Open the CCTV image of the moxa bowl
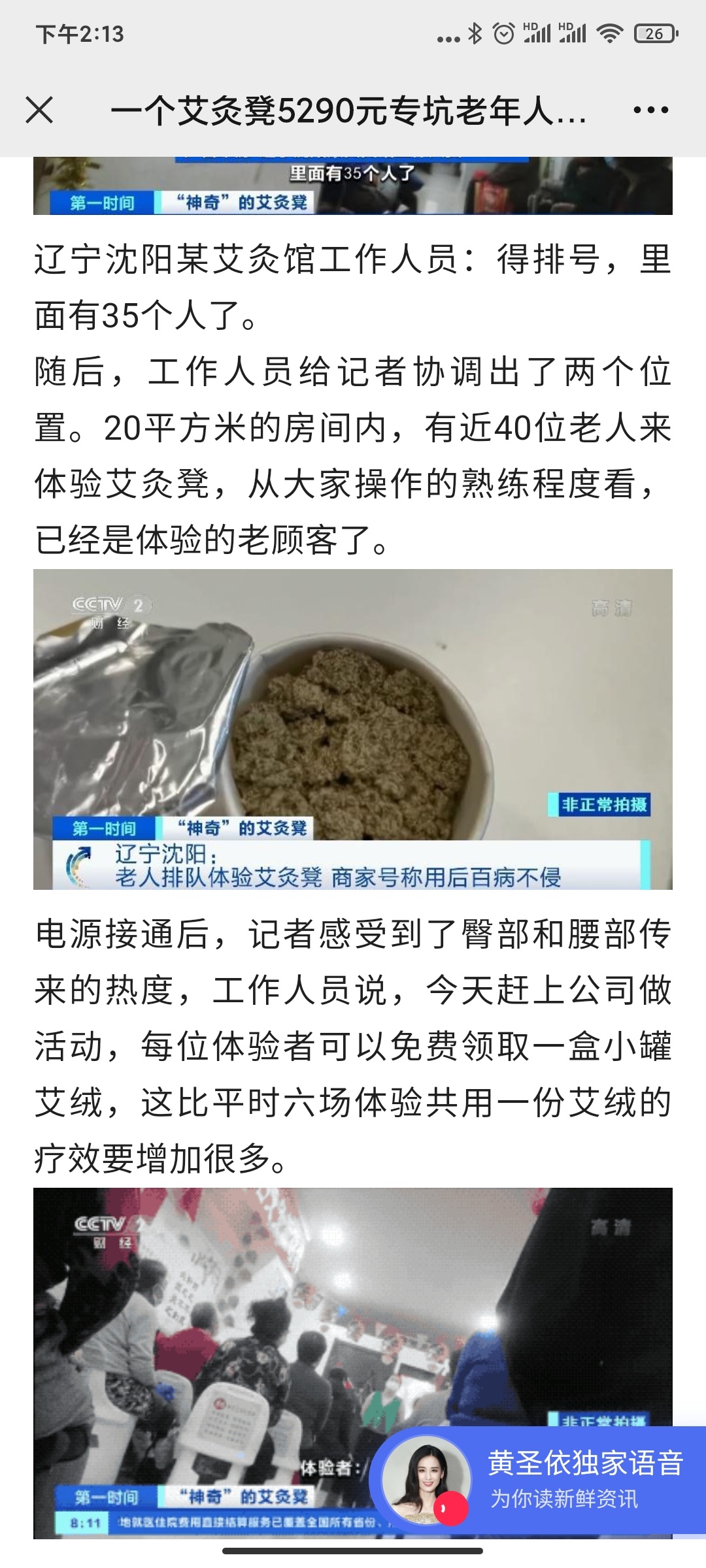 (353, 728)
